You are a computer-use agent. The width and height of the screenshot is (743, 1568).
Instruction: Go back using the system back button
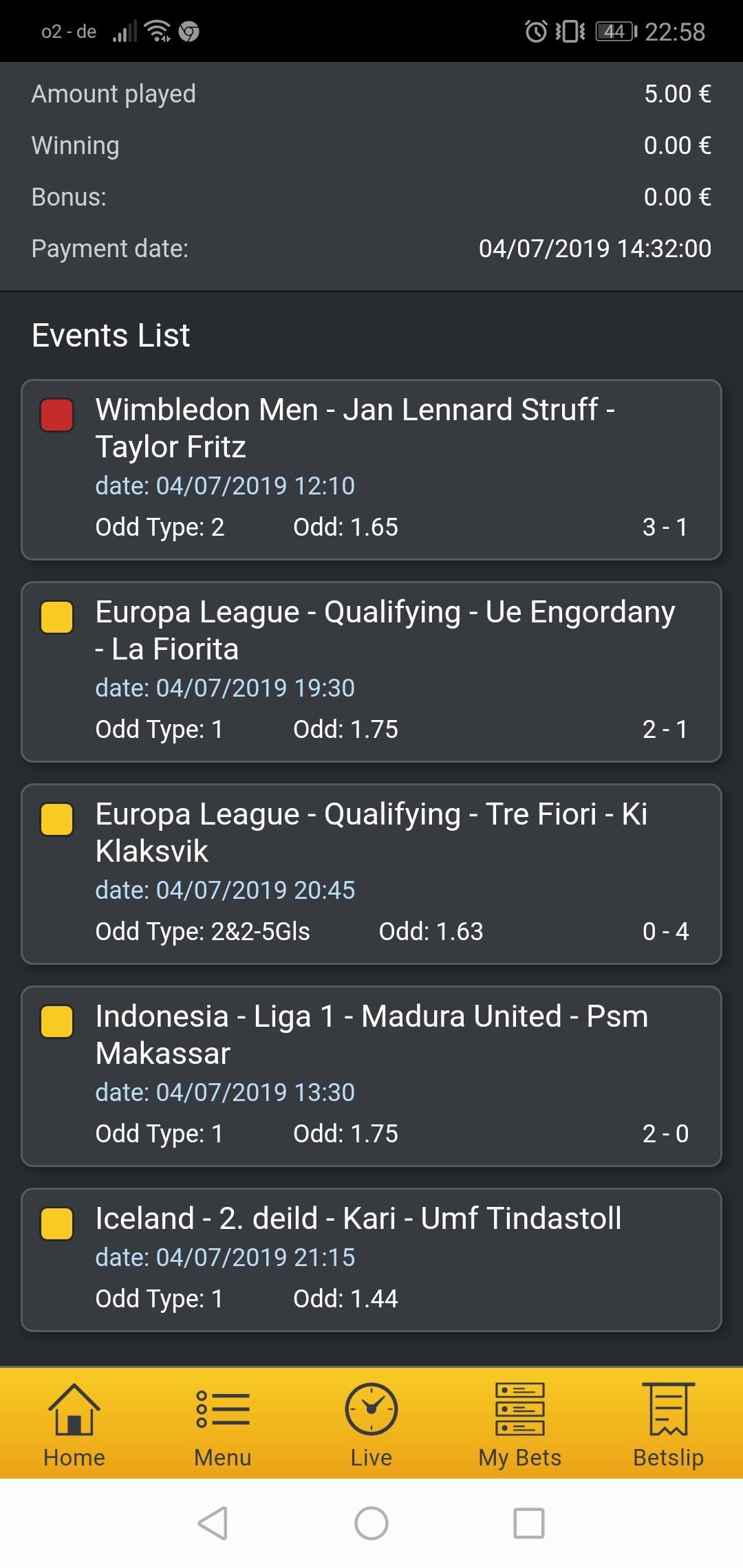213,1523
